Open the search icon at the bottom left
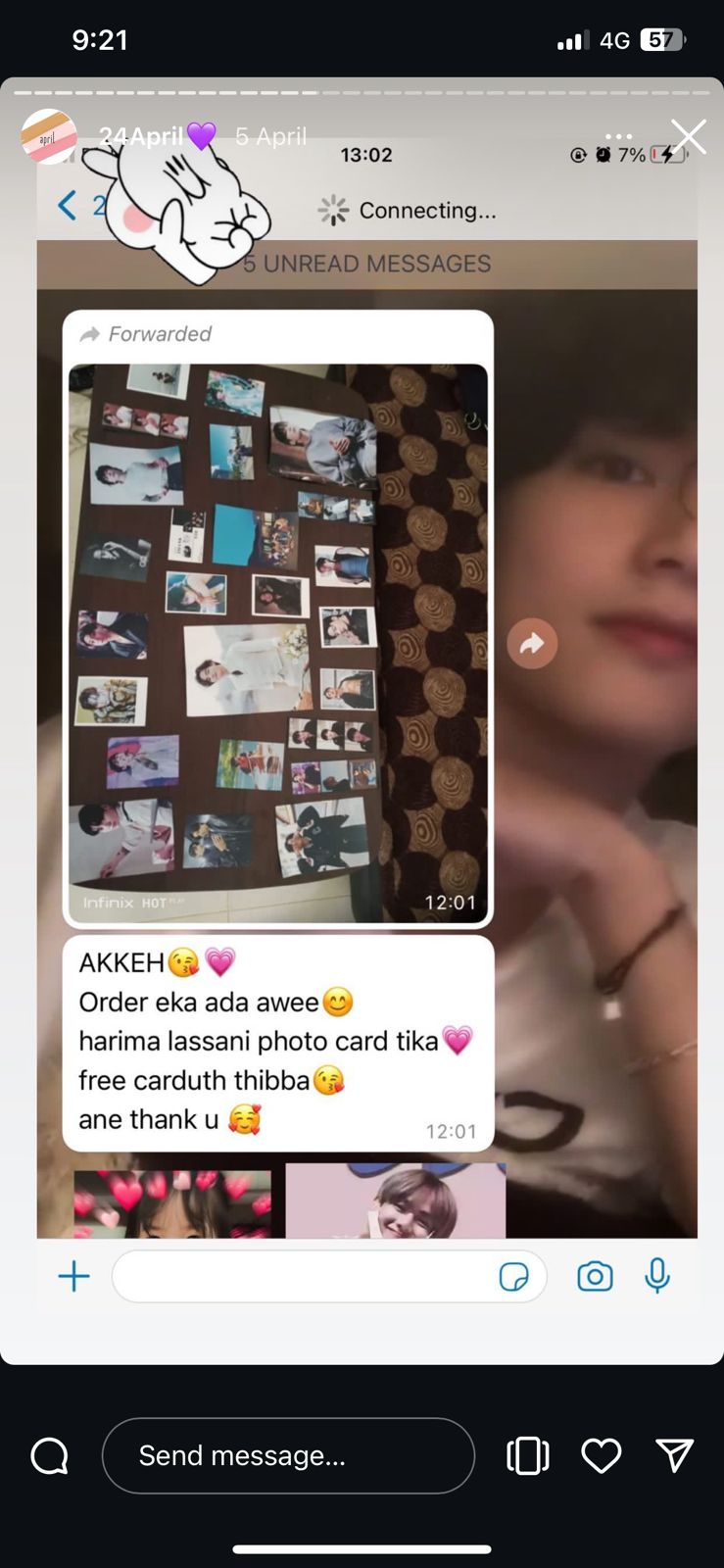724x1568 pixels. (x=50, y=1456)
